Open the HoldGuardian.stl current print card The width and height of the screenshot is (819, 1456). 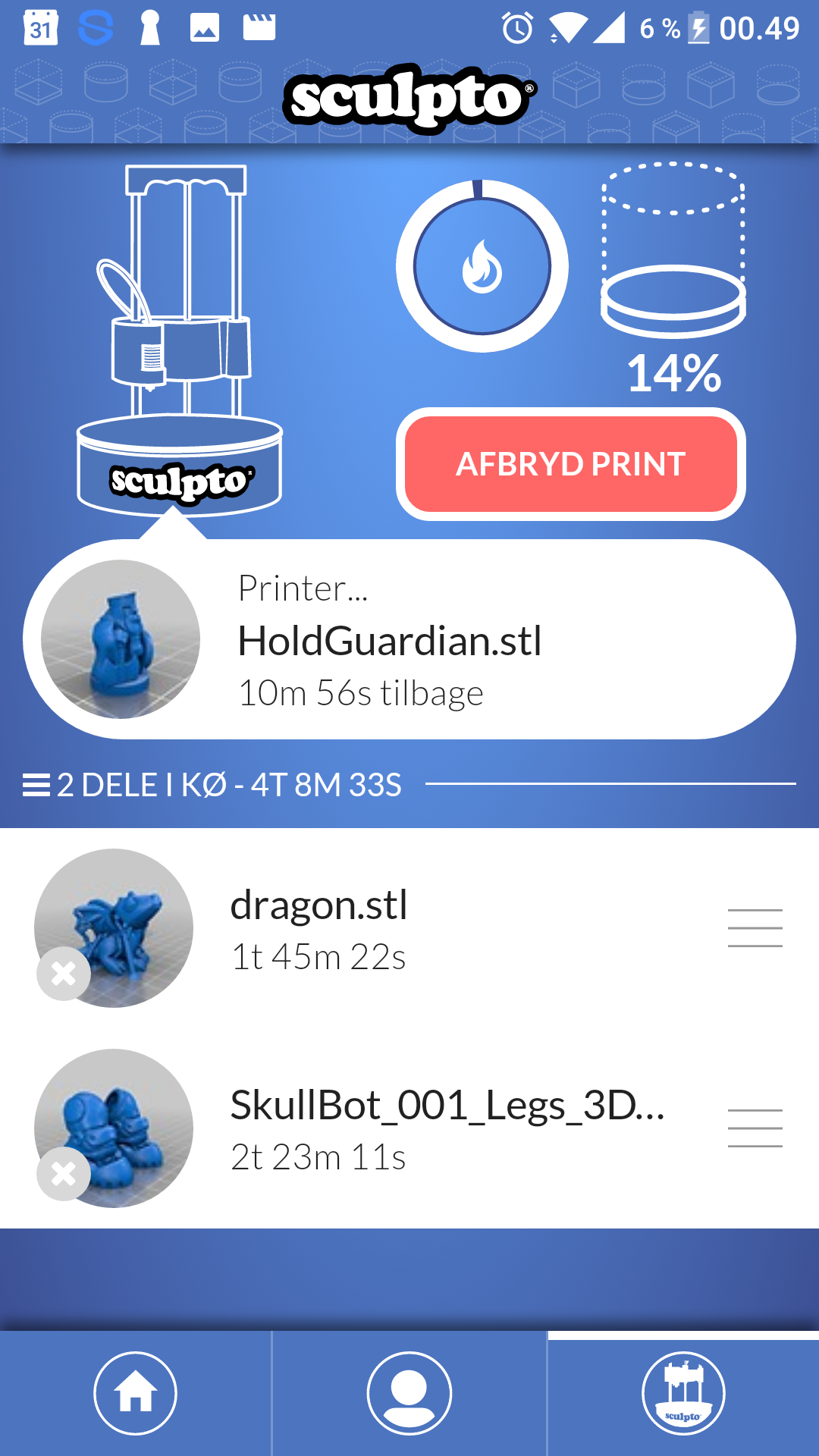click(x=409, y=639)
